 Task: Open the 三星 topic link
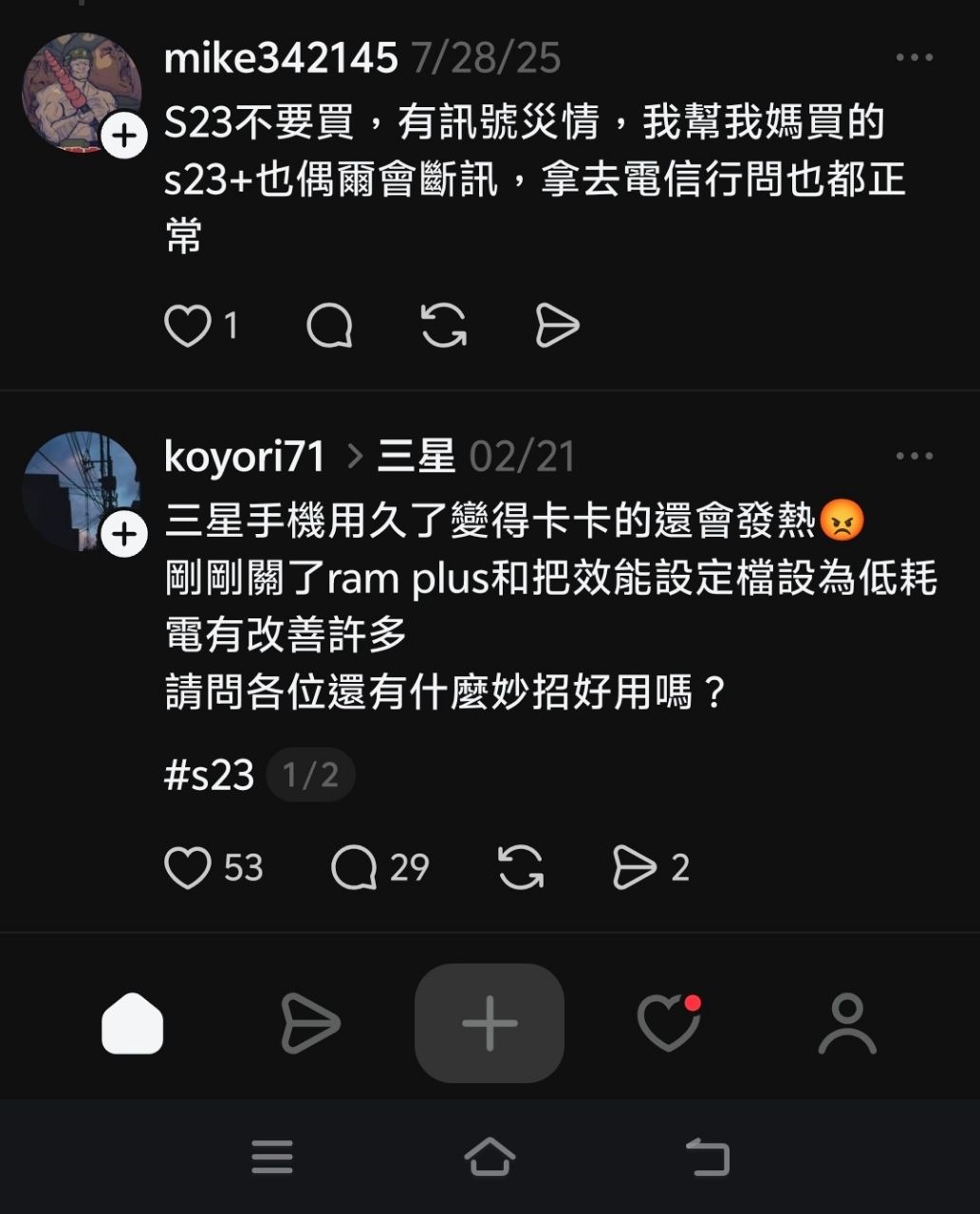tap(416, 457)
